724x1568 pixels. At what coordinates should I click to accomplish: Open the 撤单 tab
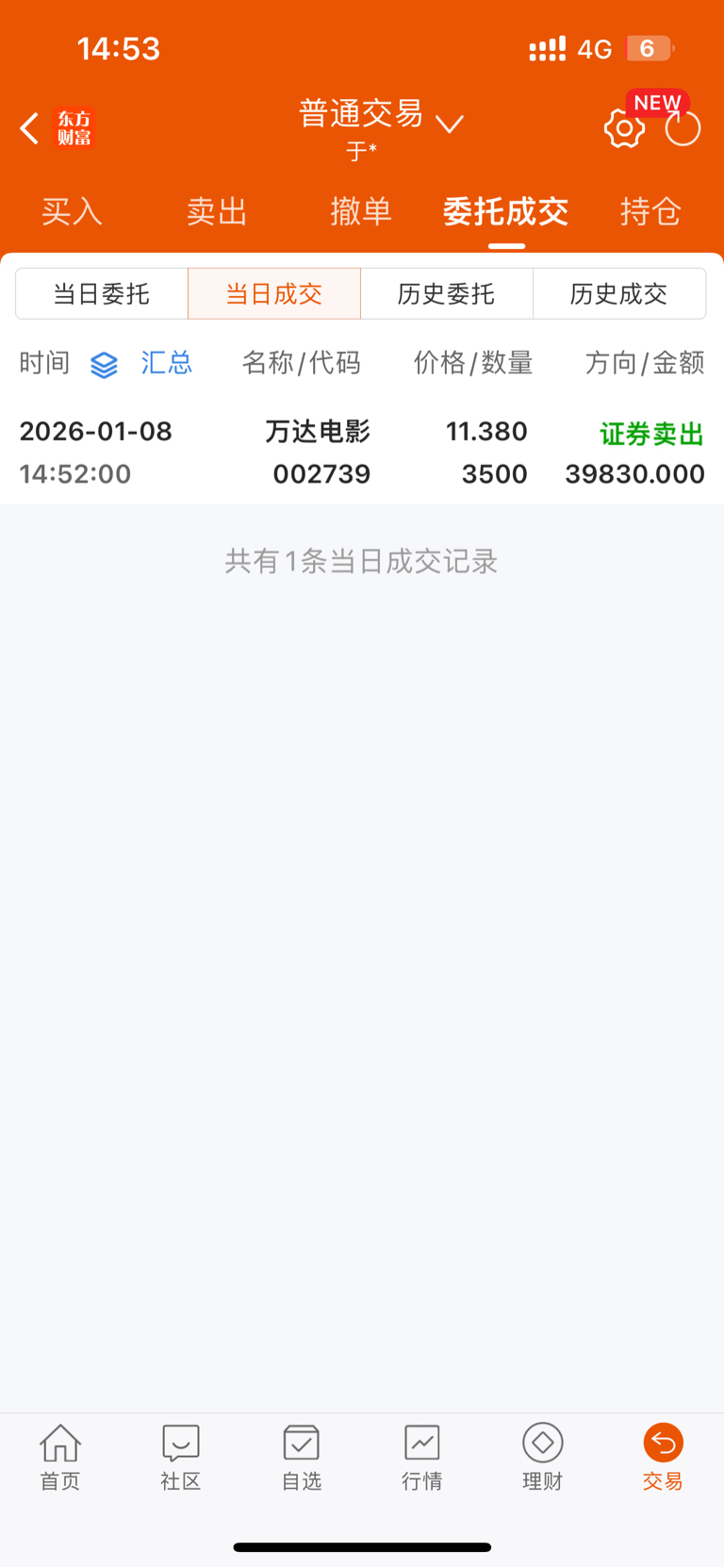(x=361, y=211)
